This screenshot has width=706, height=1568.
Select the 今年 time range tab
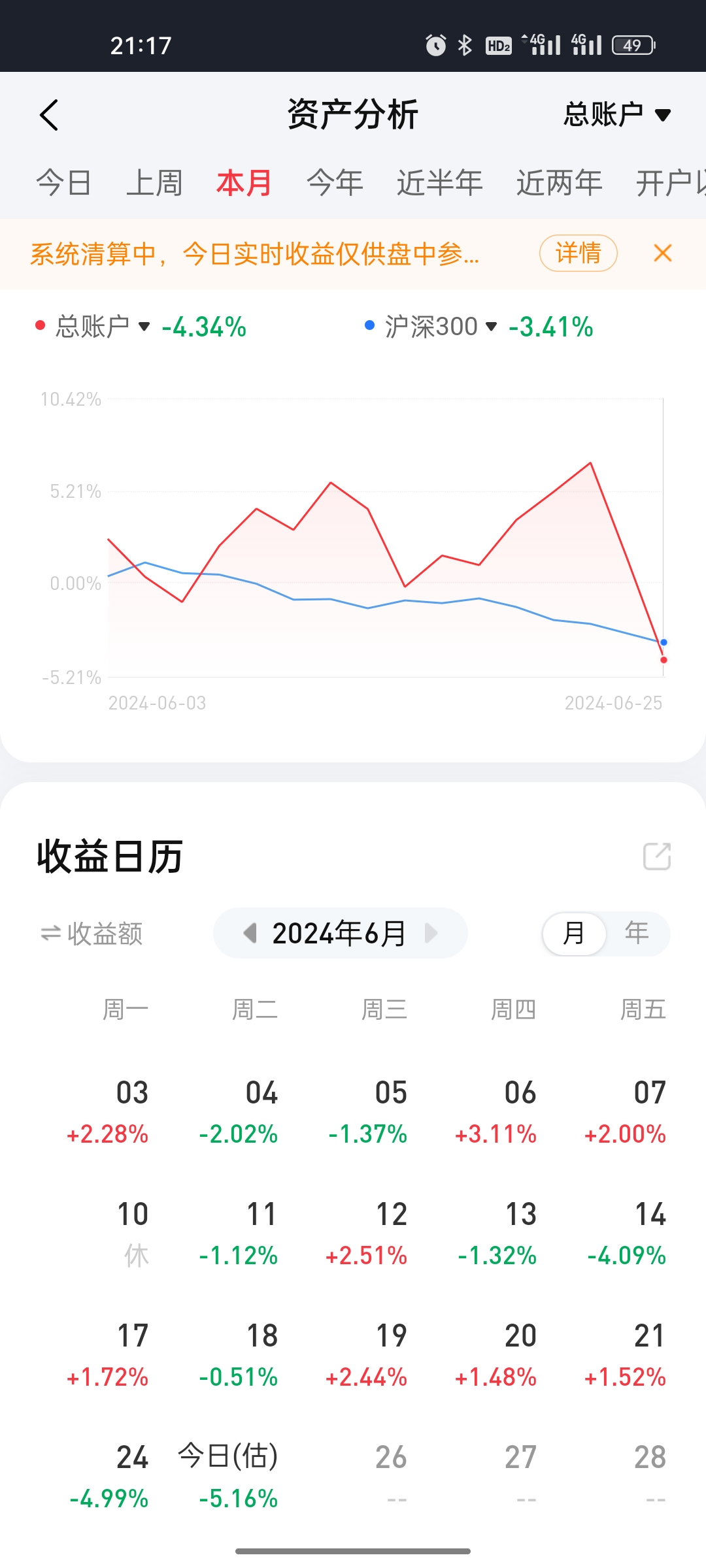tap(335, 182)
